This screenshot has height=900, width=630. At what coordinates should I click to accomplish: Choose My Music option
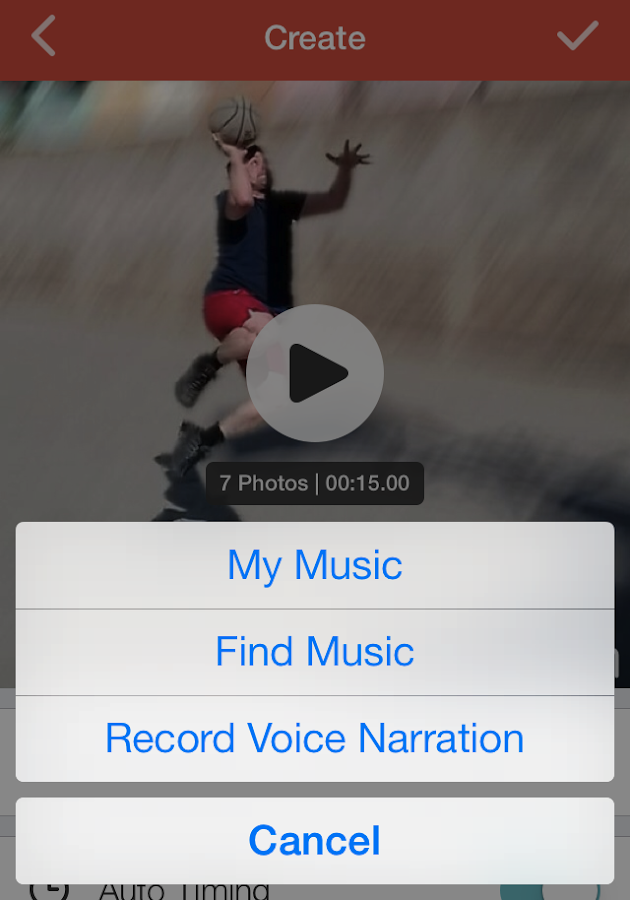(315, 565)
